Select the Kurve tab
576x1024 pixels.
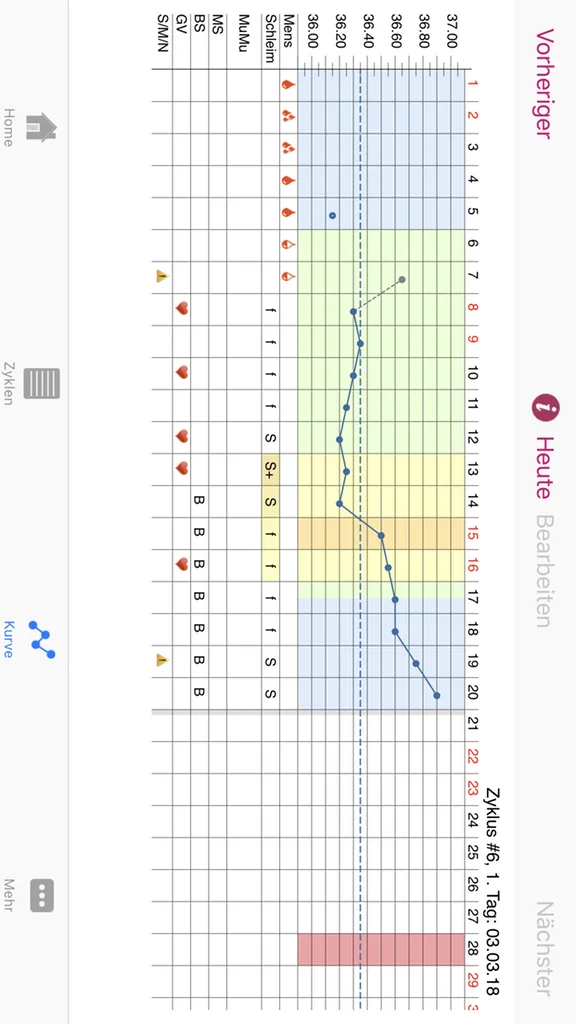pyautogui.click(x=30, y=639)
